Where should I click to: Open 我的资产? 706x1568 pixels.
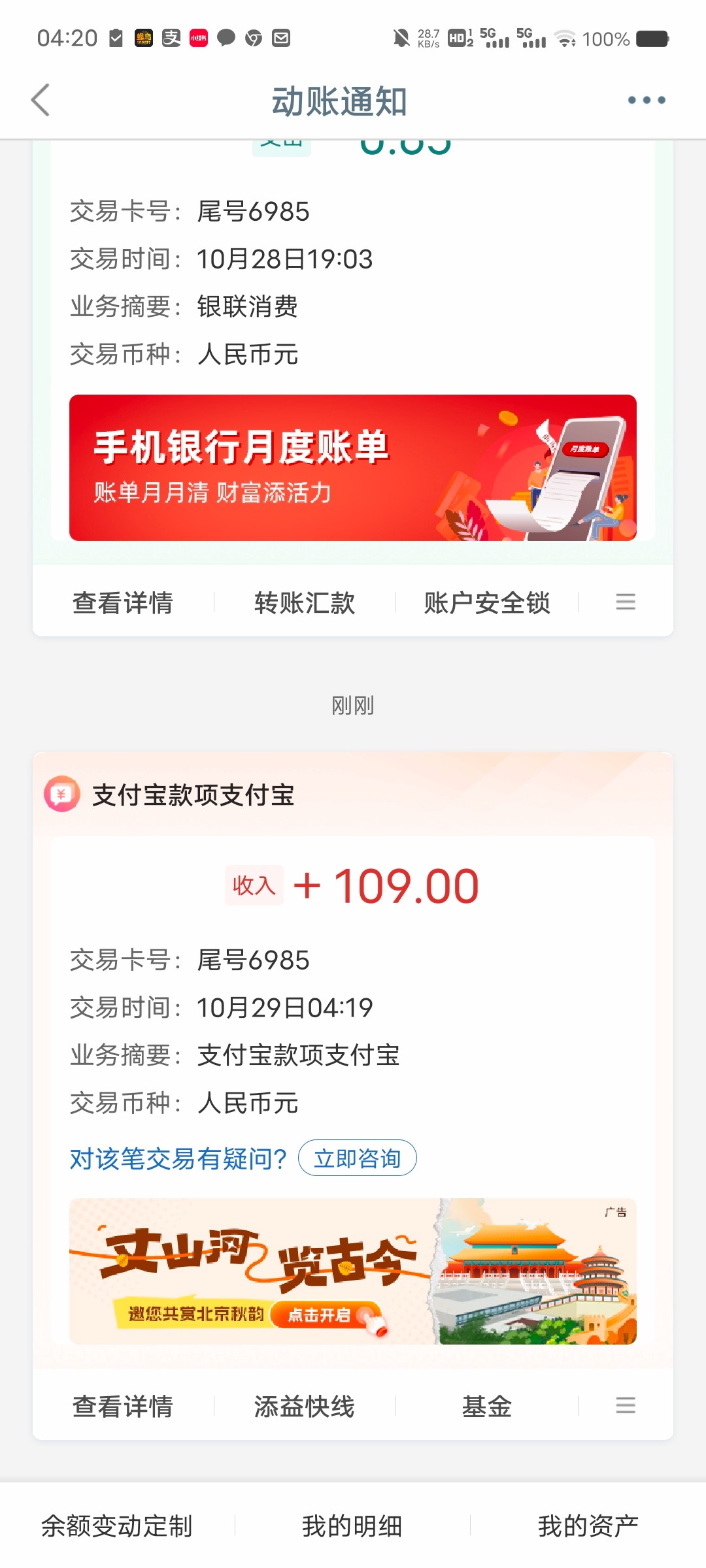(x=588, y=1526)
